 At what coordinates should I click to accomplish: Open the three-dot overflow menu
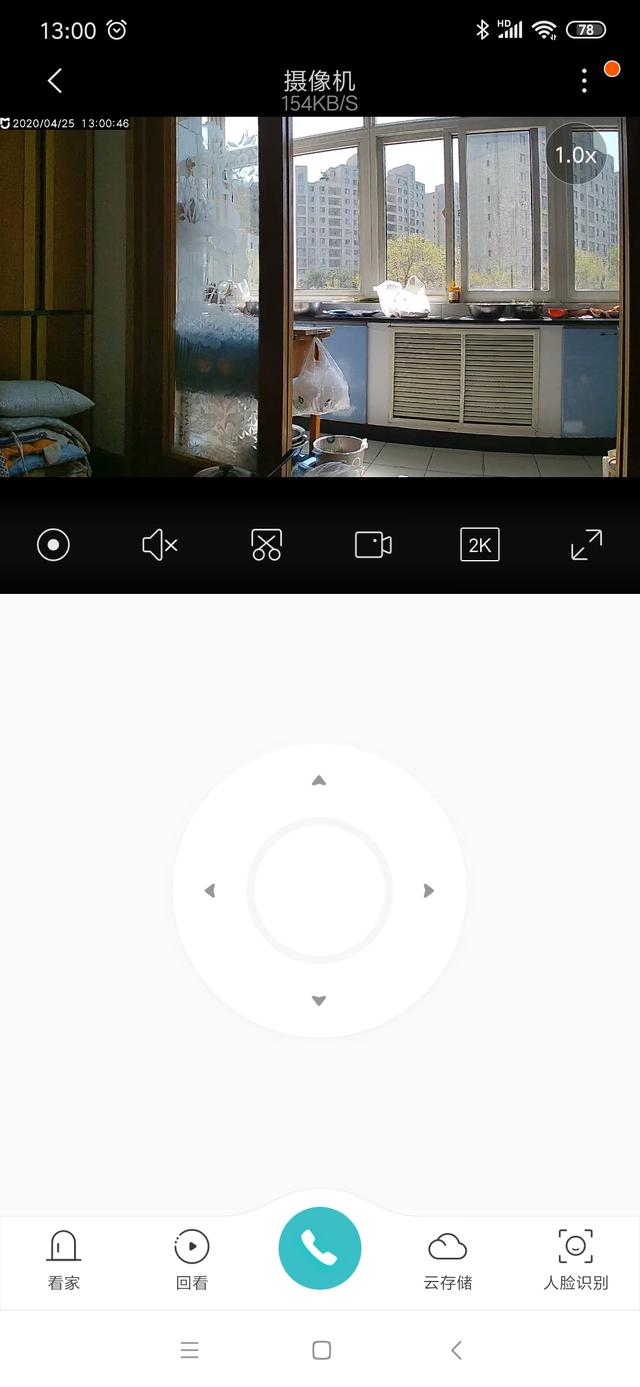click(x=585, y=81)
